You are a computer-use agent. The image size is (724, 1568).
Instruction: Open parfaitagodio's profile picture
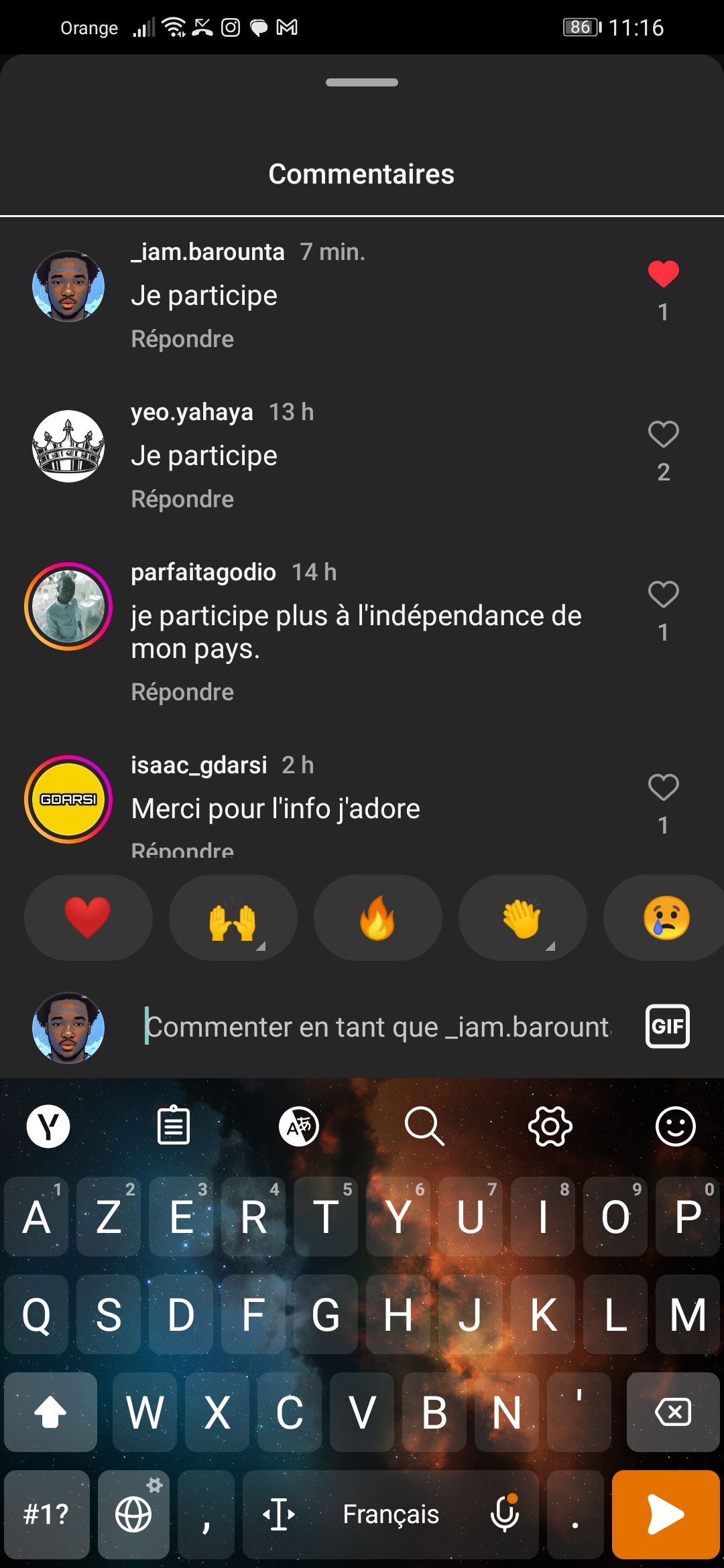coord(68,606)
